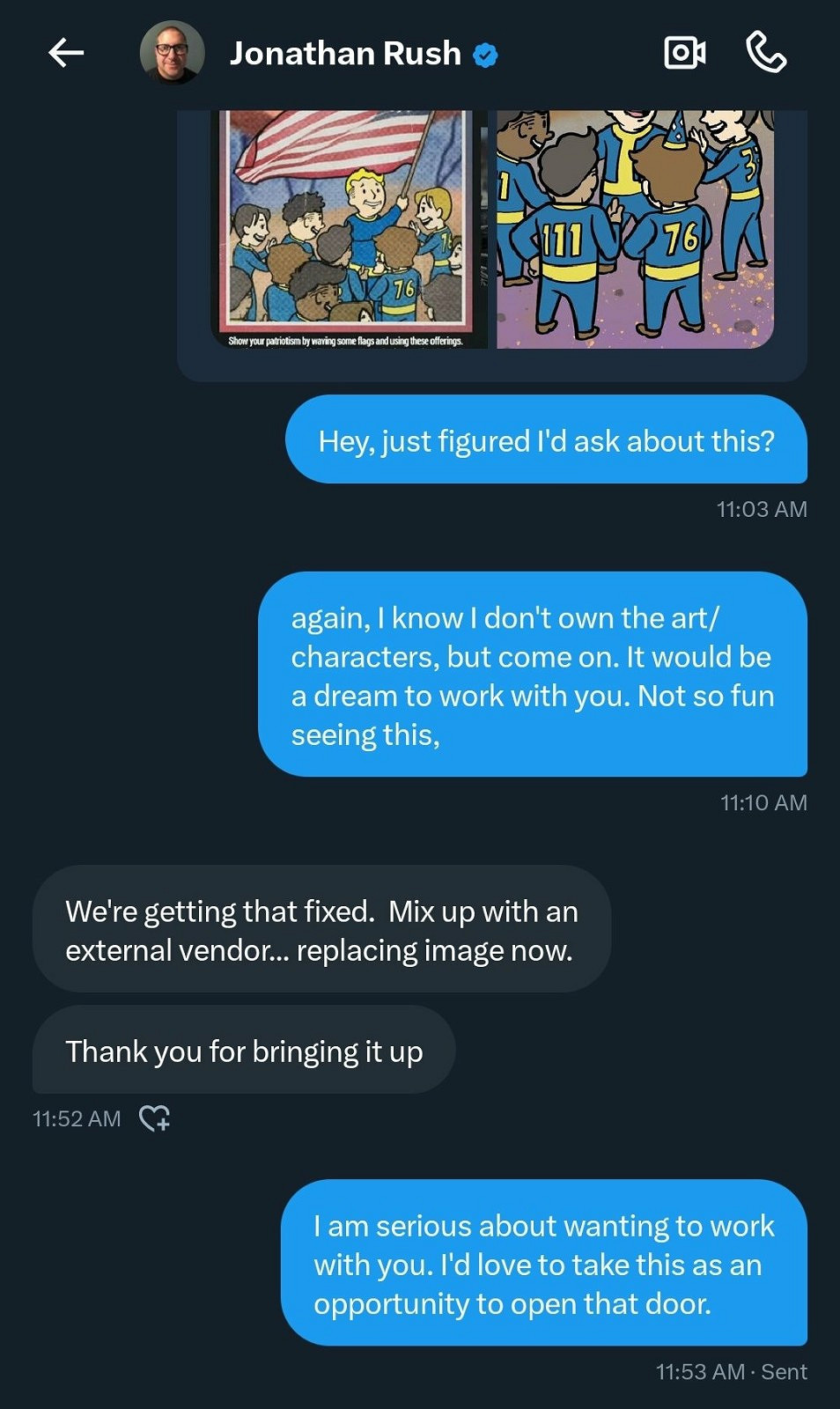Open the flag-waving Vault Boy image
Viewport: 840px width, 1409px height.
pos(348,229)
